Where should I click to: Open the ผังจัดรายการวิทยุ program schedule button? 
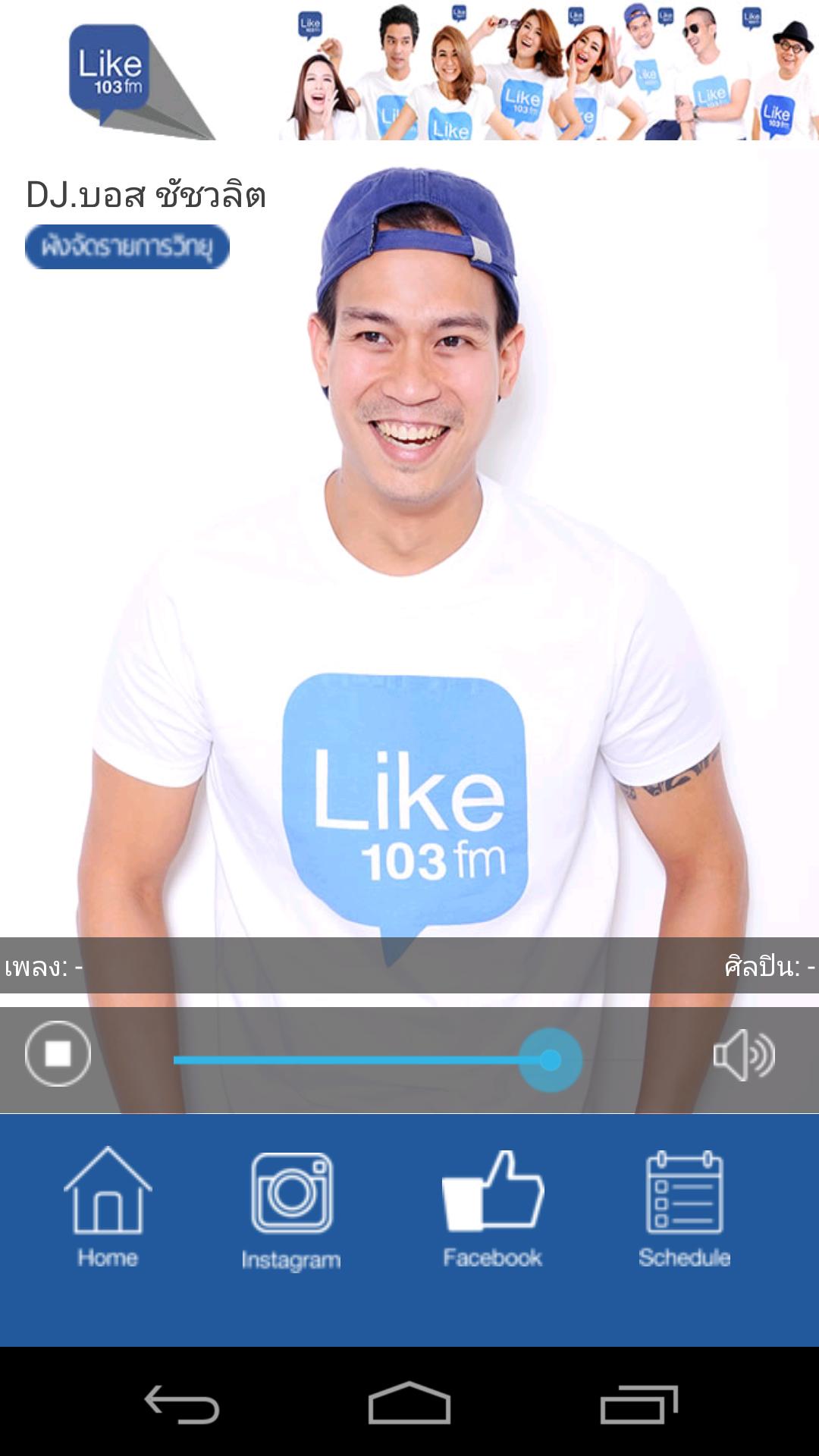(127, 246)
